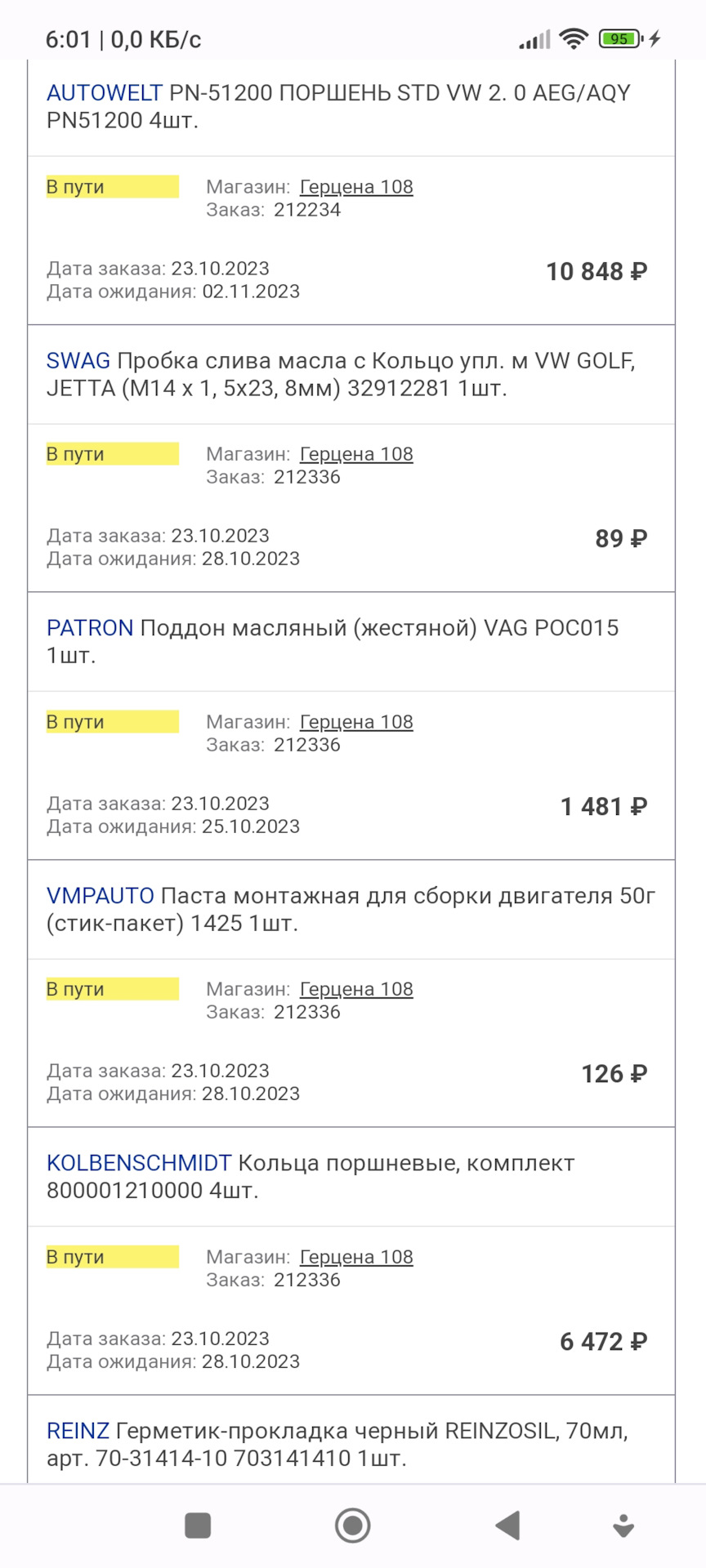Image resolution: width=706 pixels, height=1568 pixels.
Task: Open Герцена 108 link under VMPAUTO item
Action: click(356, 989)
